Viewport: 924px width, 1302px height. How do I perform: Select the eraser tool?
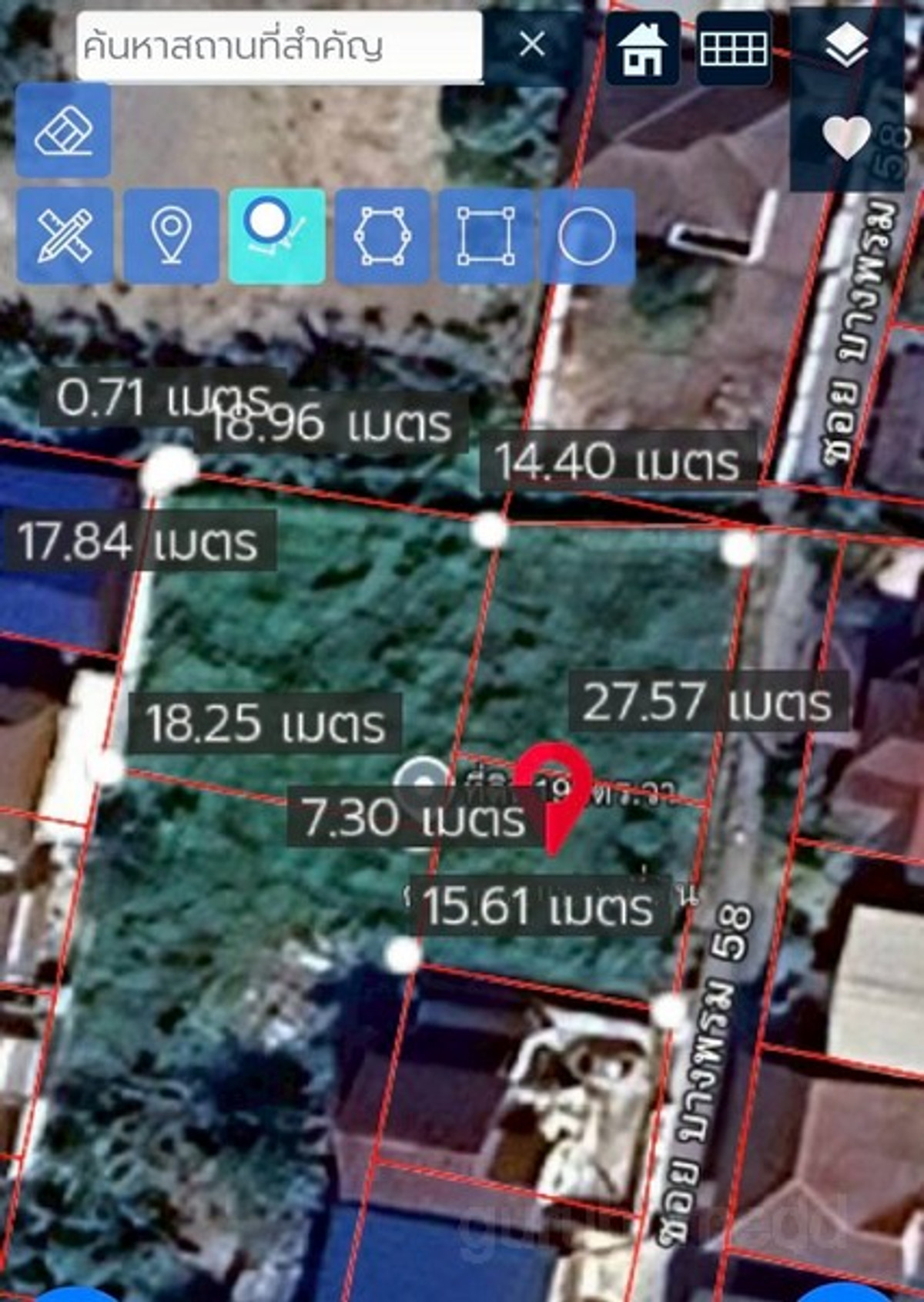[x=64, y=130]
